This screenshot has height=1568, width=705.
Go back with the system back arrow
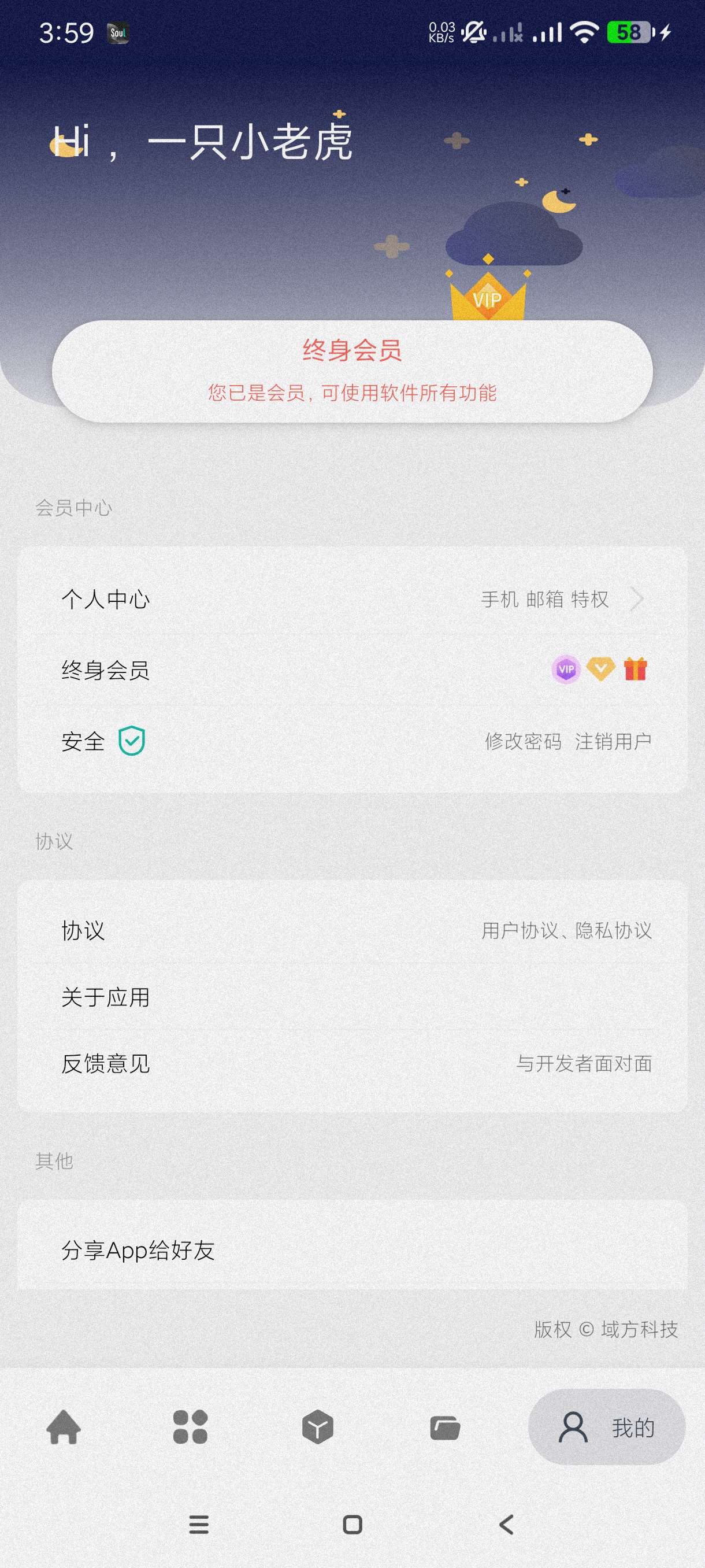(506, 1524)
